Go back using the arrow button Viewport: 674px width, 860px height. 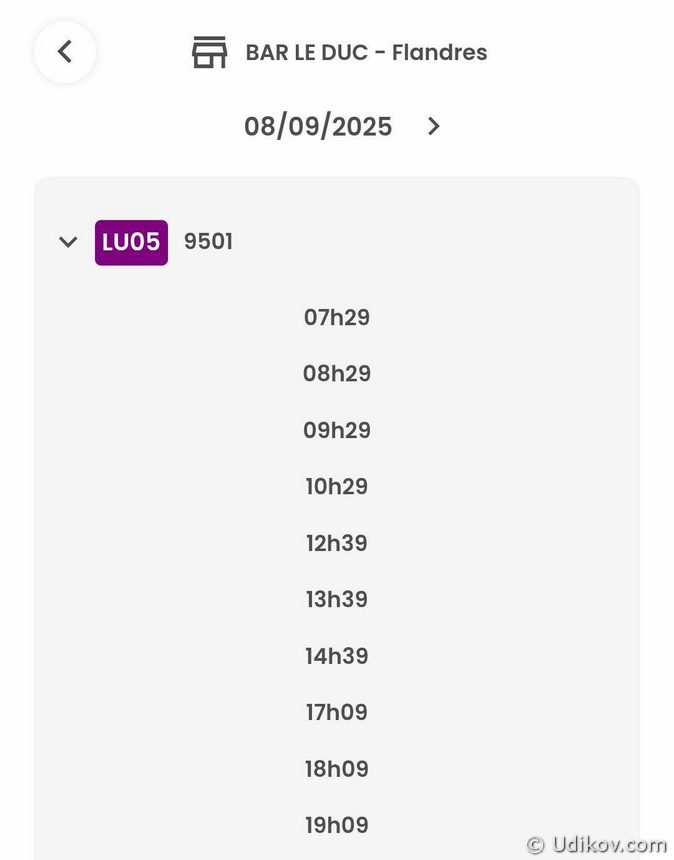65,52
